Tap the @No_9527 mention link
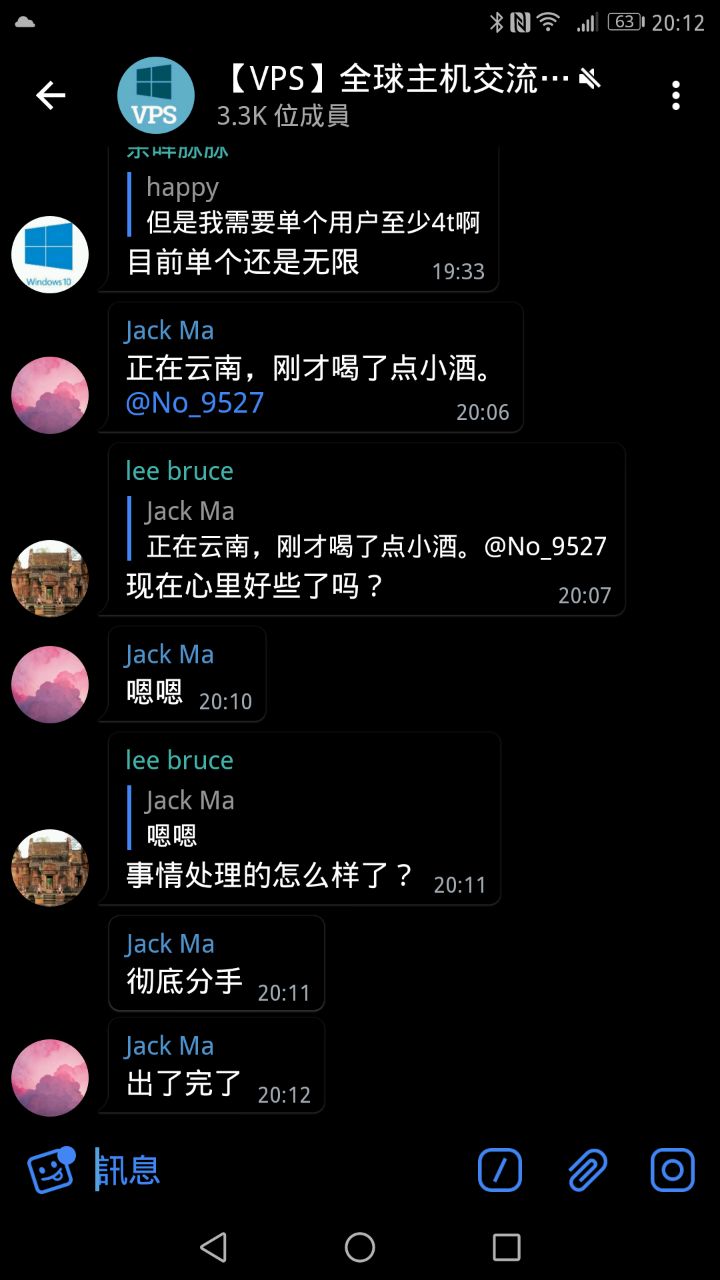 point(195,403)
